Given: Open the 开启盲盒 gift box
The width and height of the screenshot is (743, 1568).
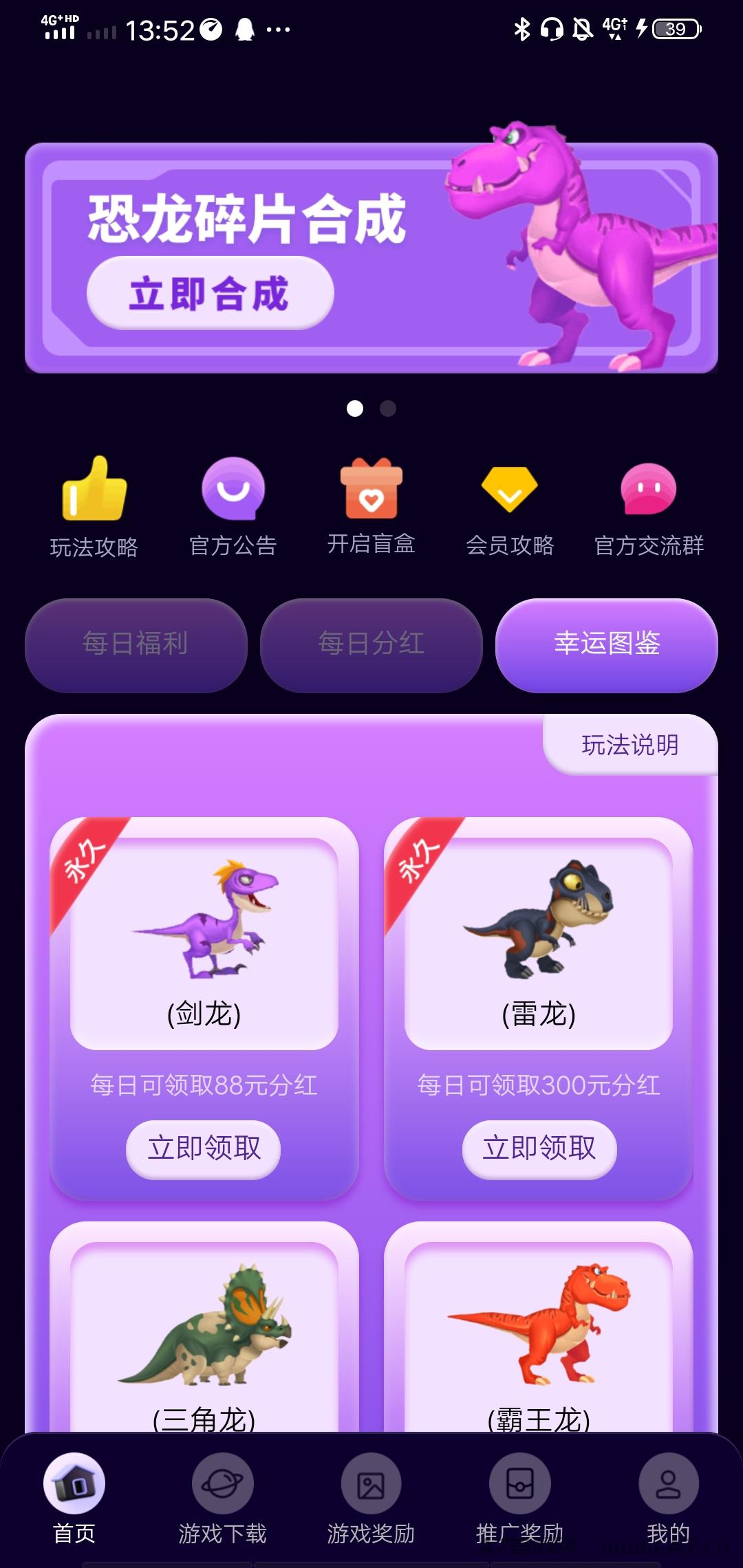Looking at the screenshot, I should (371, 506).
